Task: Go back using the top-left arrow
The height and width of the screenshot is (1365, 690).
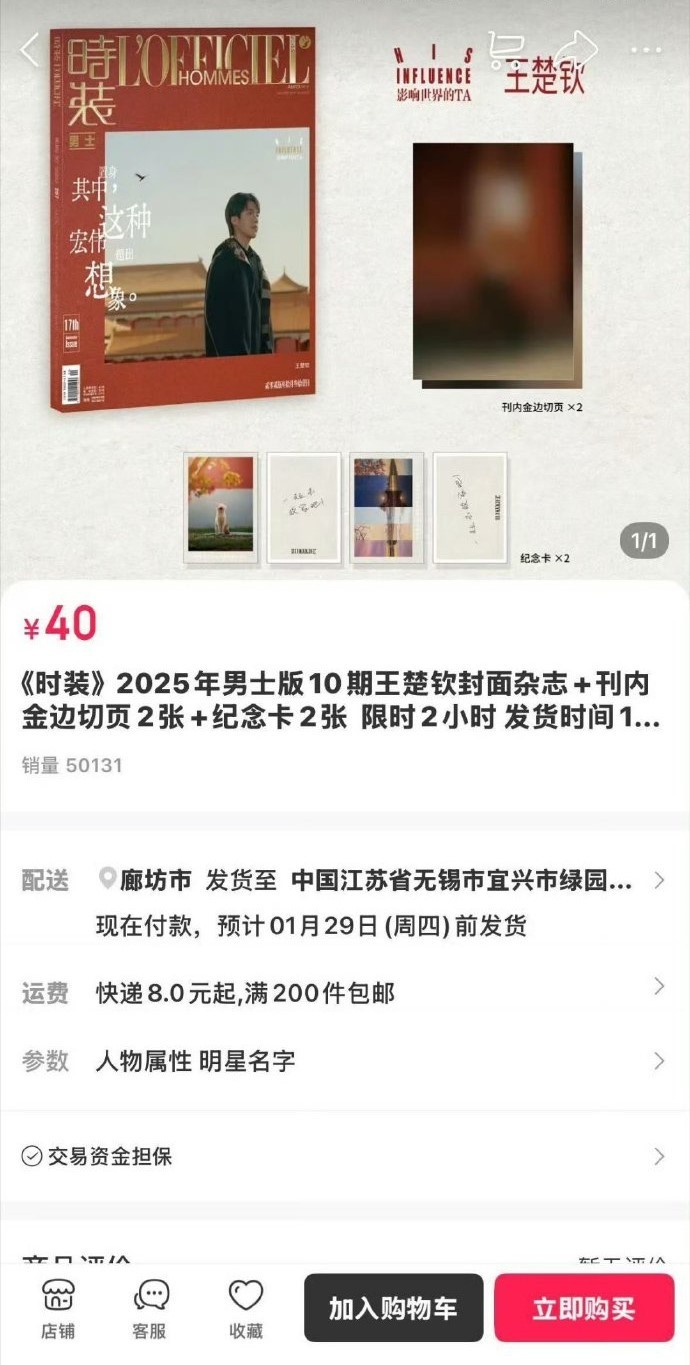Action: pos(30,48)
